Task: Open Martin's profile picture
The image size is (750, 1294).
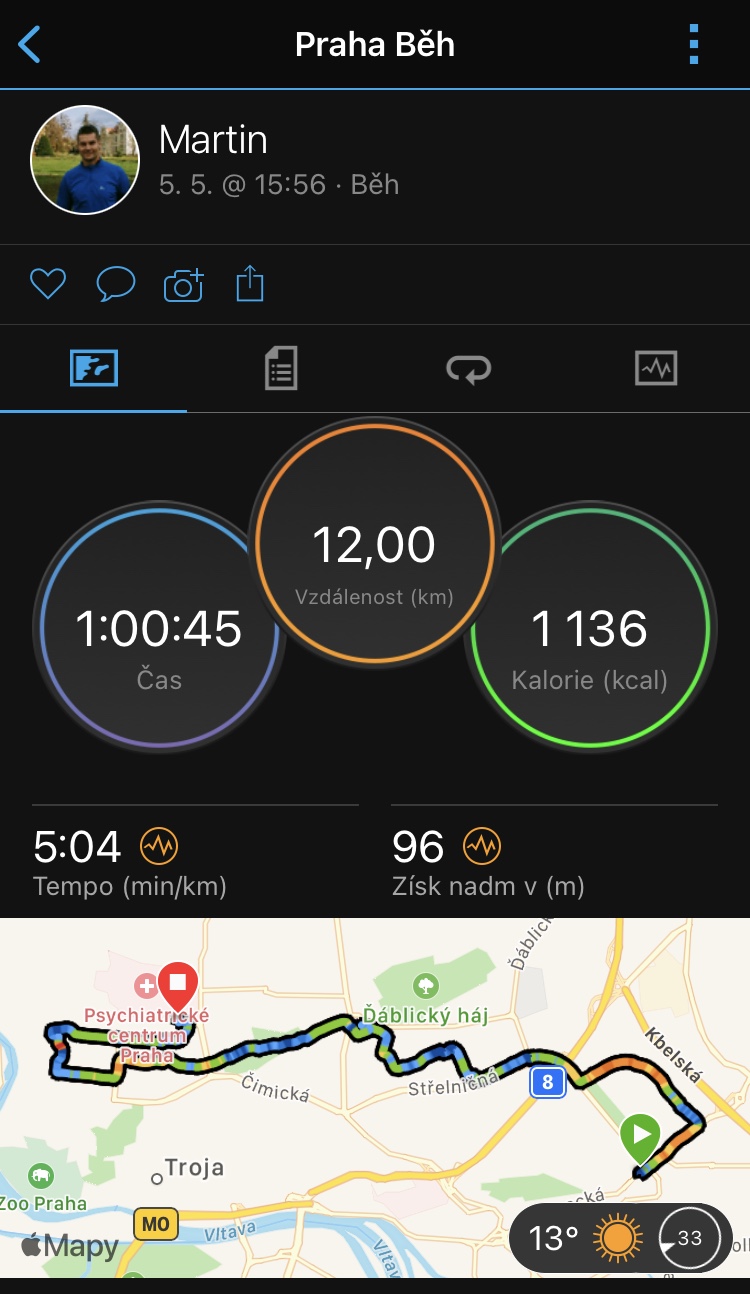Action: click(85, 160)
